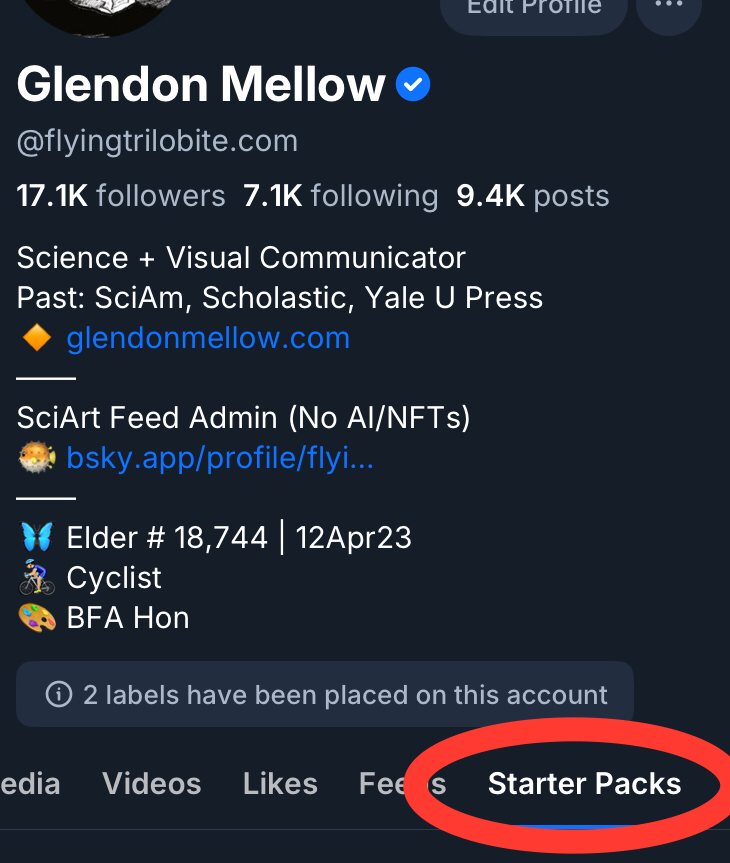
Task: Open the Edit Profile button
Action: 534,10
